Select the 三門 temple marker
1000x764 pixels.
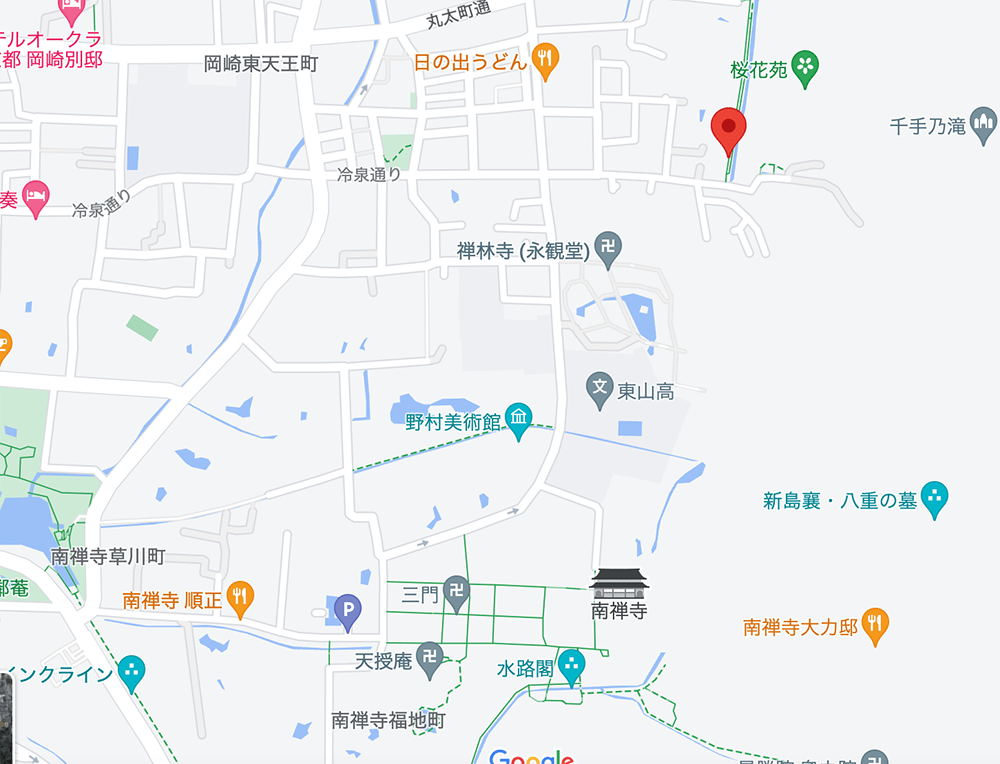click(x=457, y=594)
